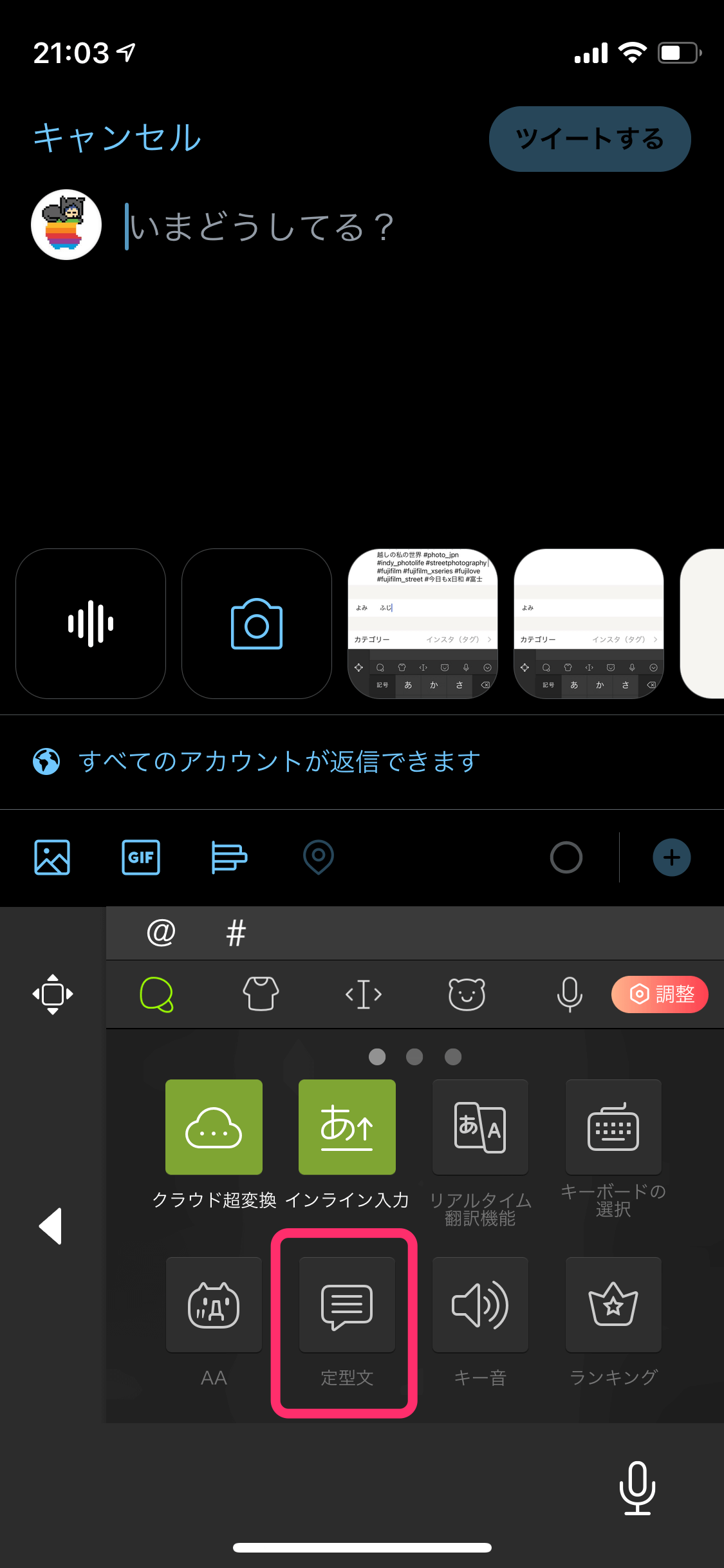Viewport: 724px width, 1568px height.
Task: Attach a photo from the gallery icon
Action: (52, 857)
